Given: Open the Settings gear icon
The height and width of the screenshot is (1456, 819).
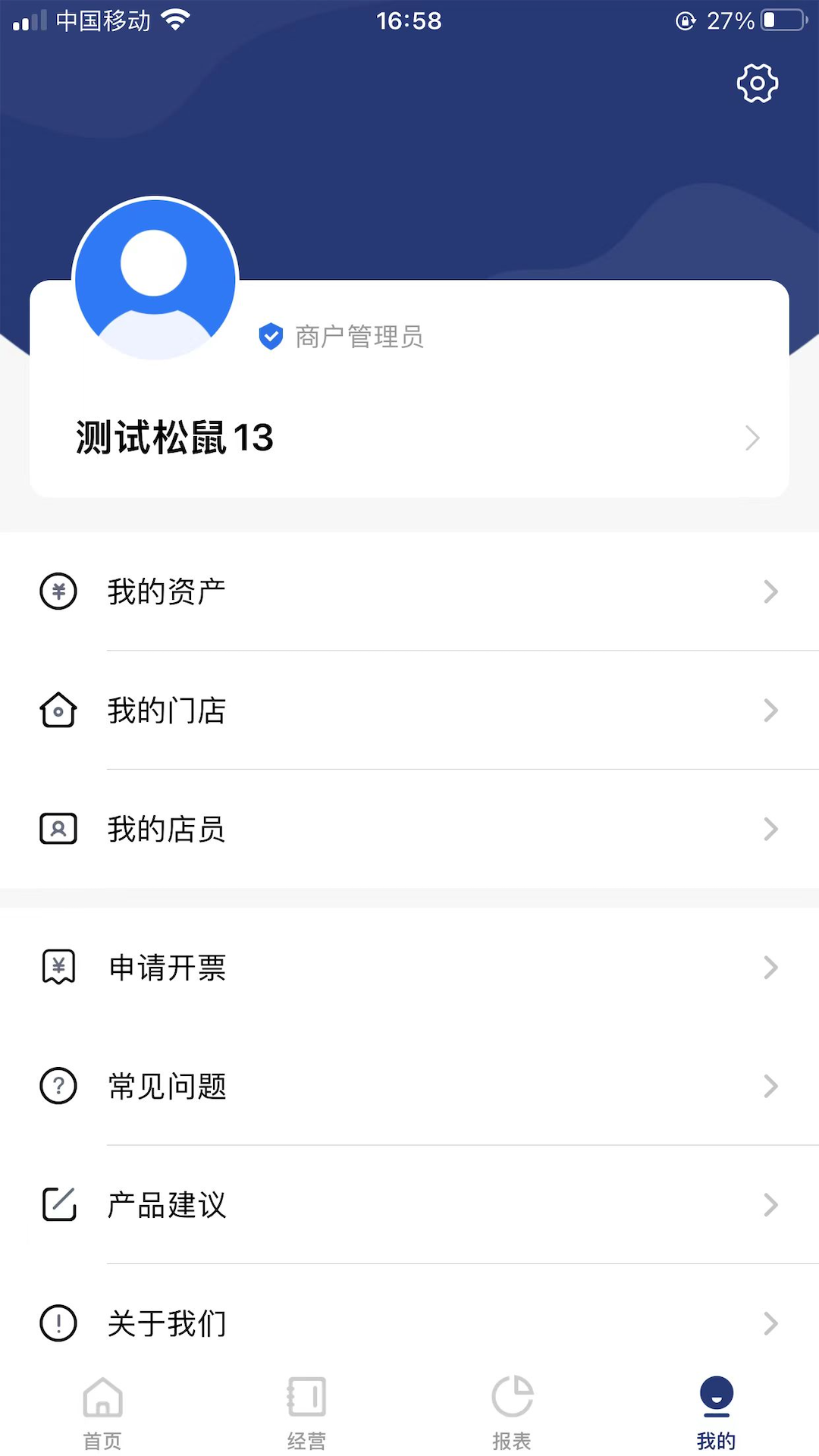Looking at the screenshot, I should pos(757,83).
